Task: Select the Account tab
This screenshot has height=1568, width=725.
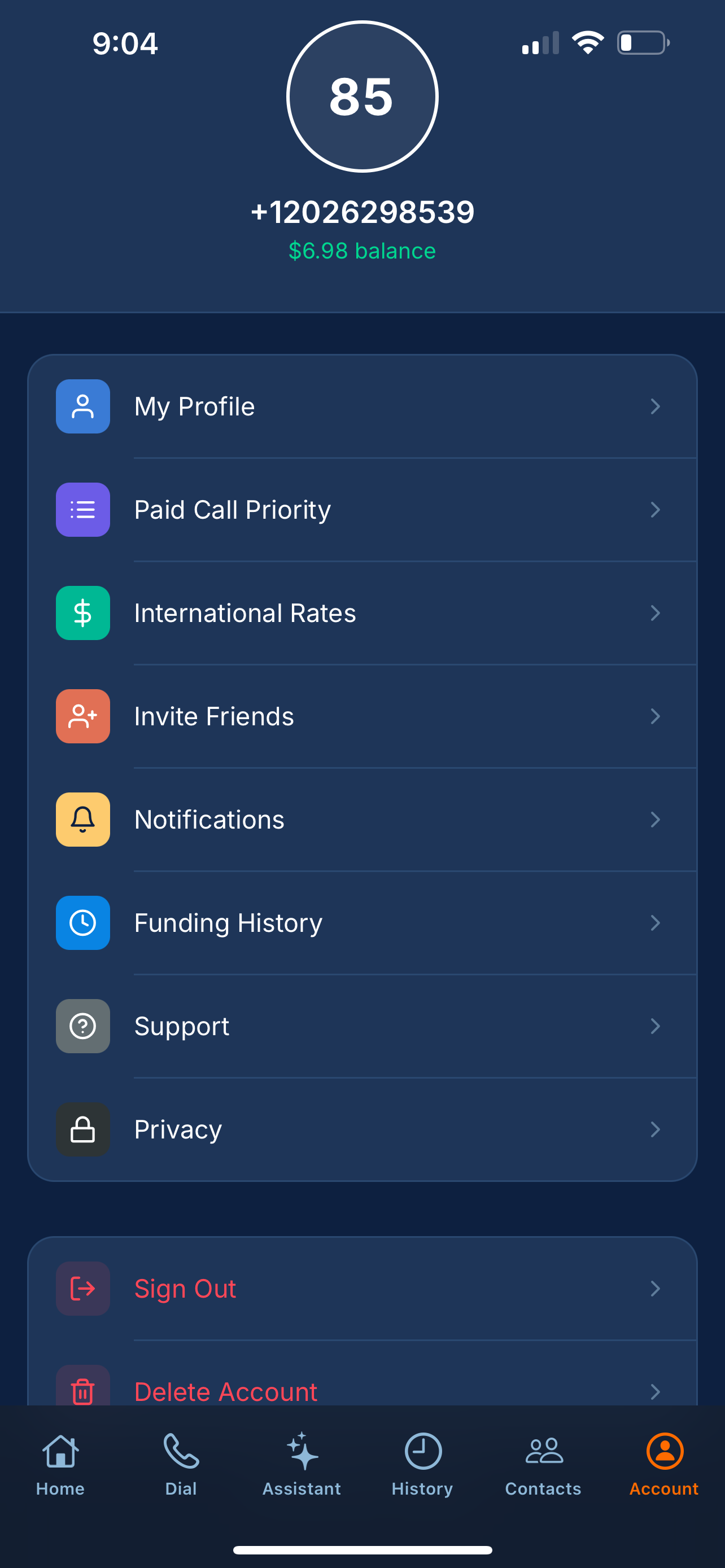Action: (x=664, y=1465)
